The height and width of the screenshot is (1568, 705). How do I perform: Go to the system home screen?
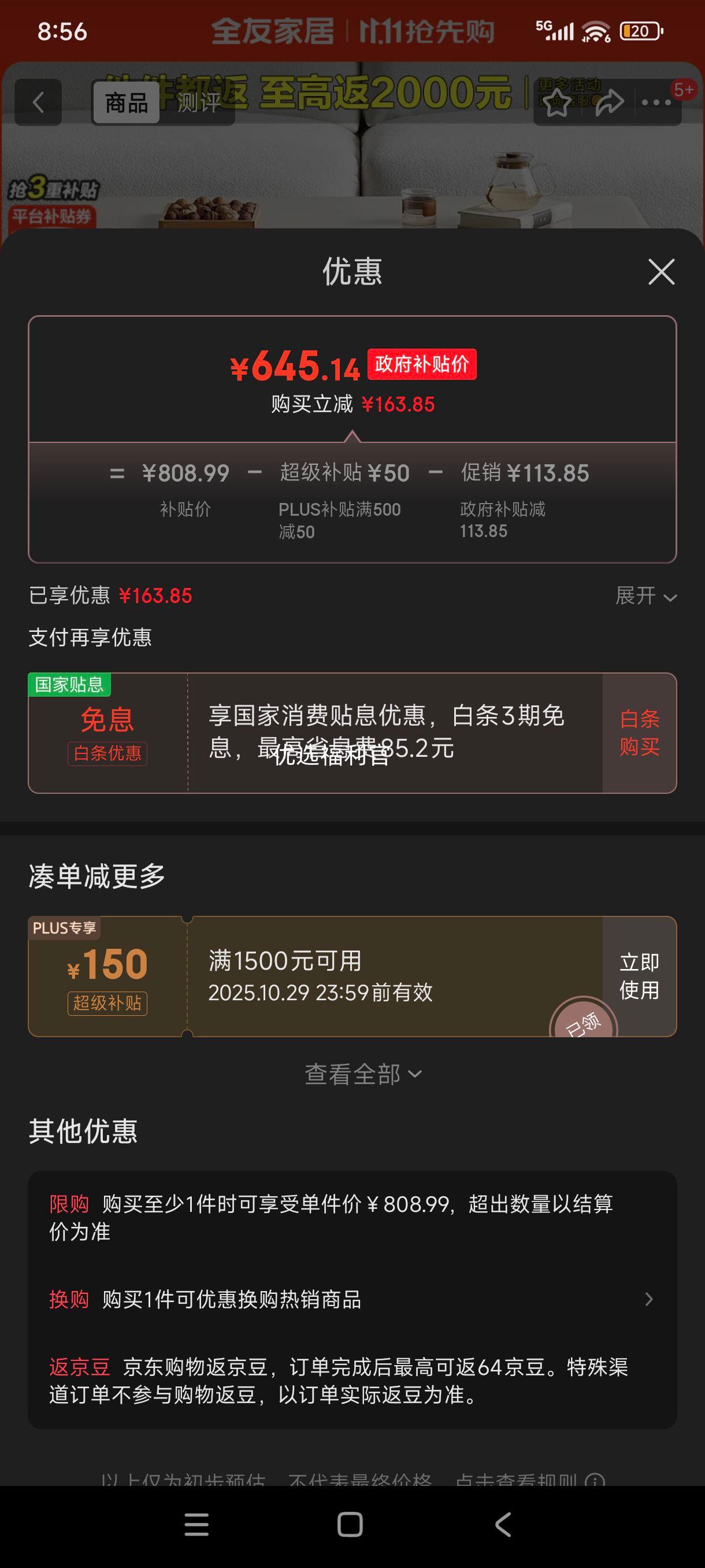click(350, 1525)
